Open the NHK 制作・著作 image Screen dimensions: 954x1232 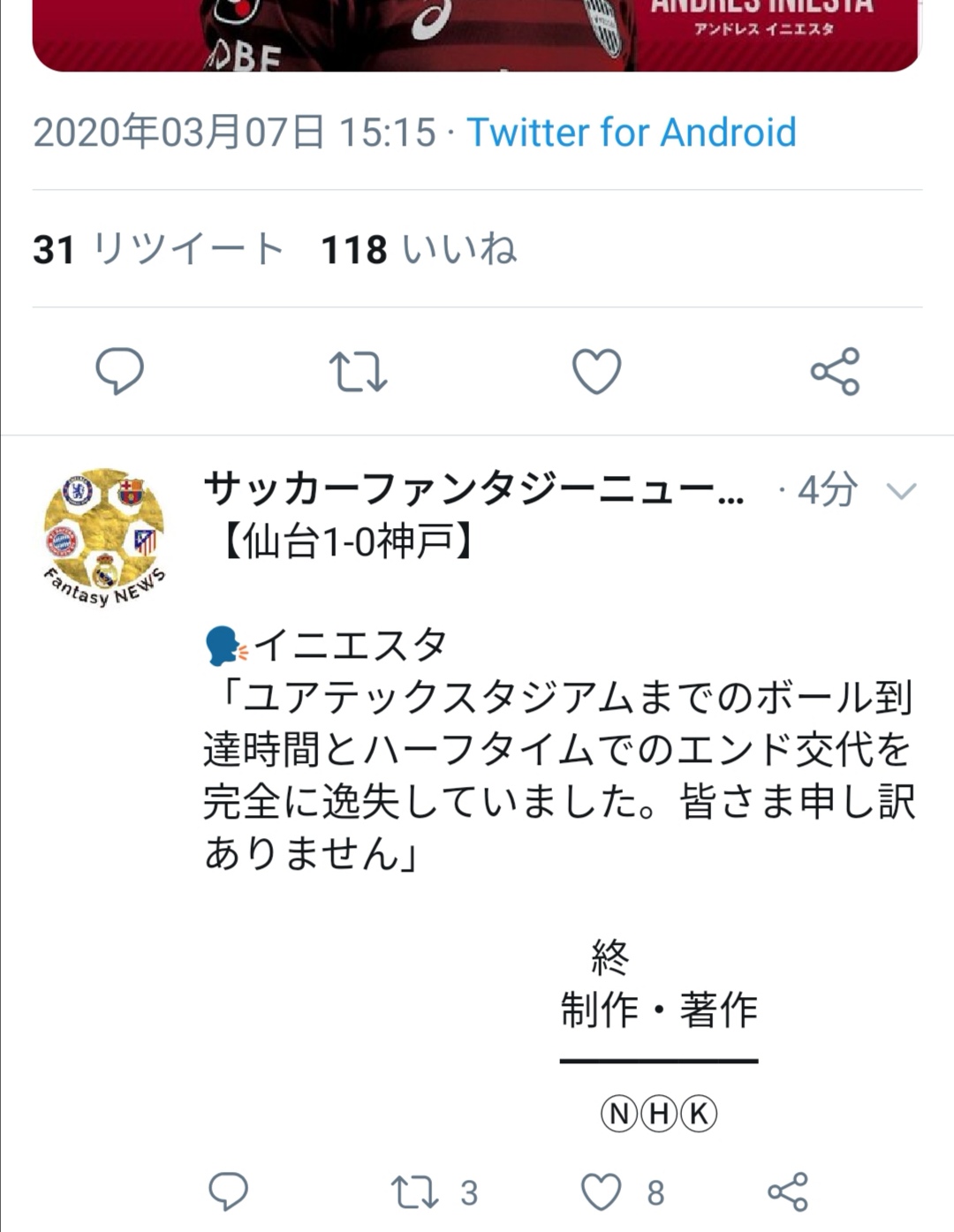click(658, 1033)
